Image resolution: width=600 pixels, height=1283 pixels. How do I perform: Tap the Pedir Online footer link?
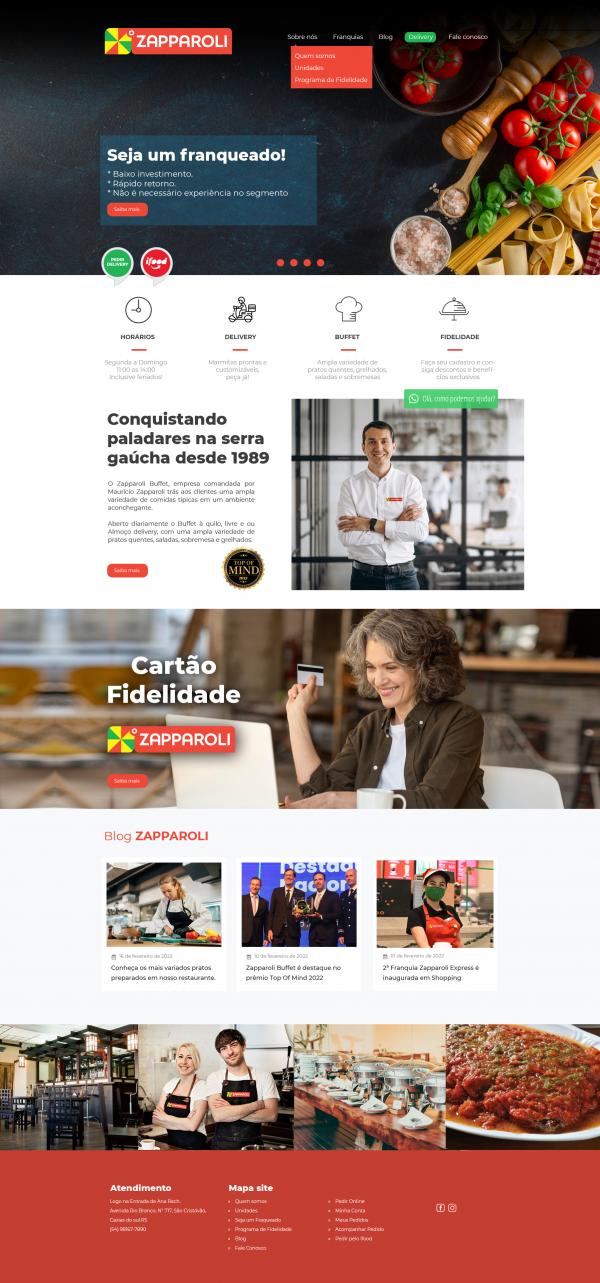point(350,1201)
